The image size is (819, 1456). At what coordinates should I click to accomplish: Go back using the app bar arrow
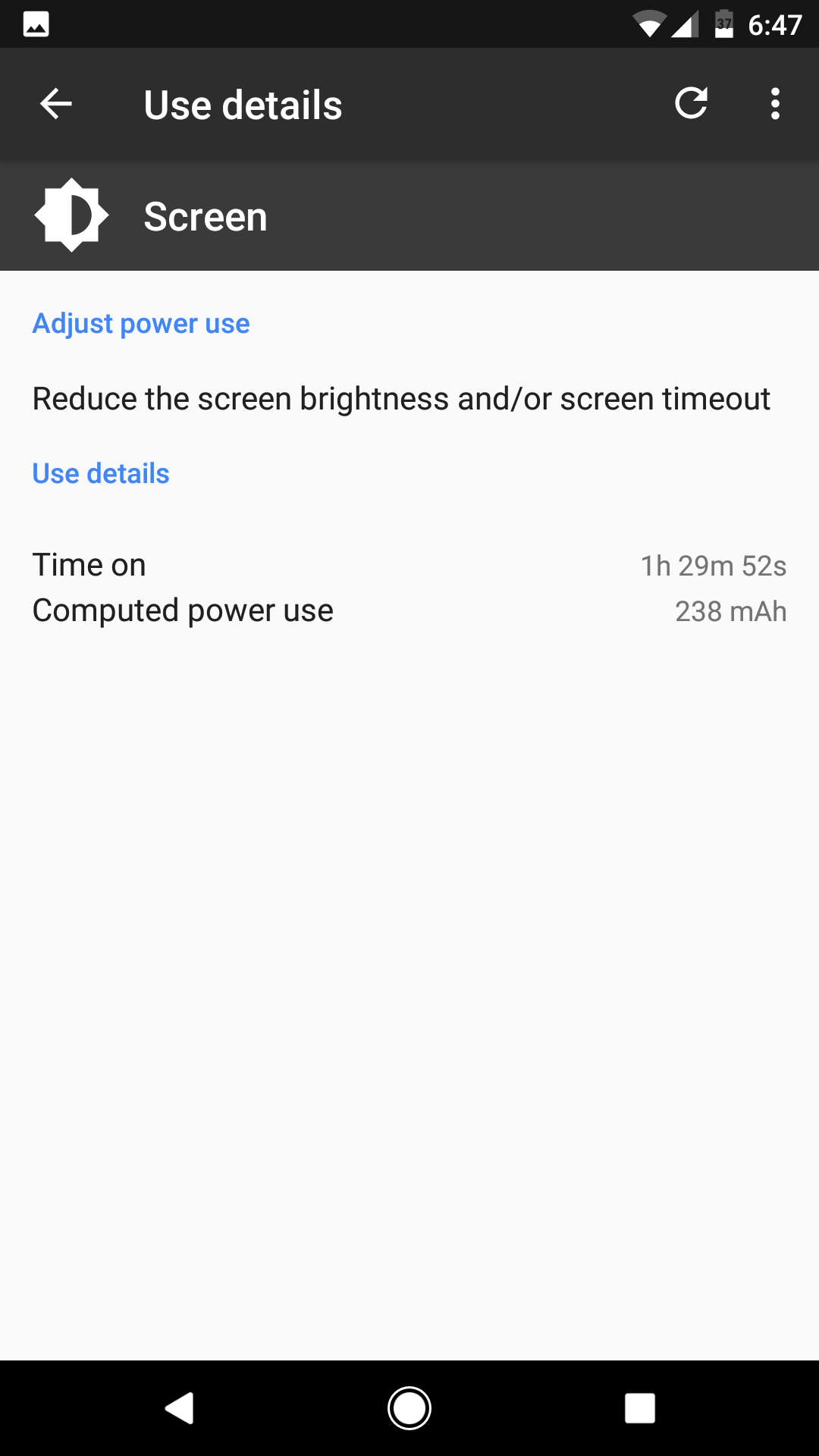tap(56, 104)
